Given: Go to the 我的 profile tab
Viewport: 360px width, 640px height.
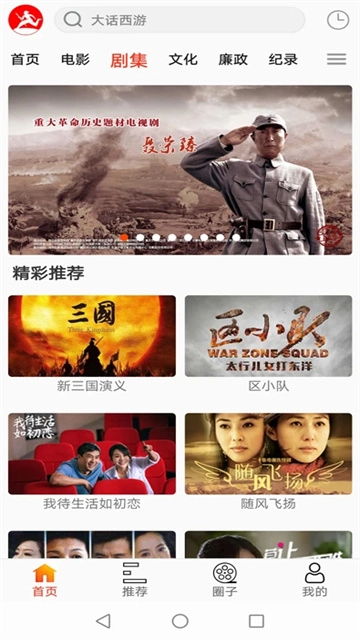Looking at the screenshot, I should click(314, 580).
